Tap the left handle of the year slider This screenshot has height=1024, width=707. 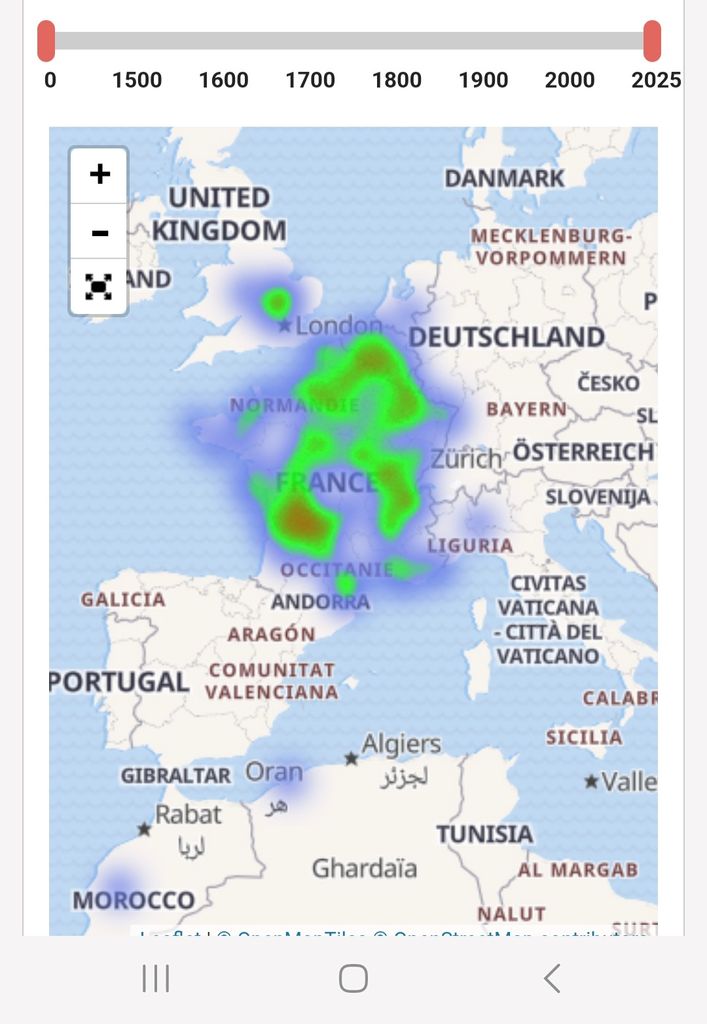tap(46, 41)
